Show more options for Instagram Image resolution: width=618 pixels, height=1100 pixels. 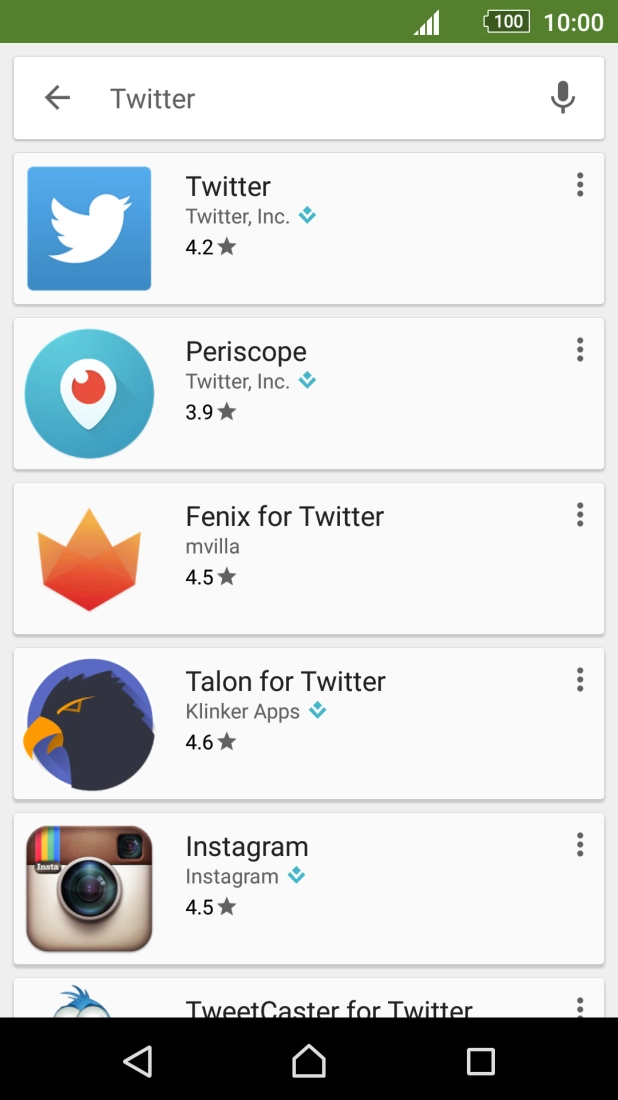pos(580,845)
